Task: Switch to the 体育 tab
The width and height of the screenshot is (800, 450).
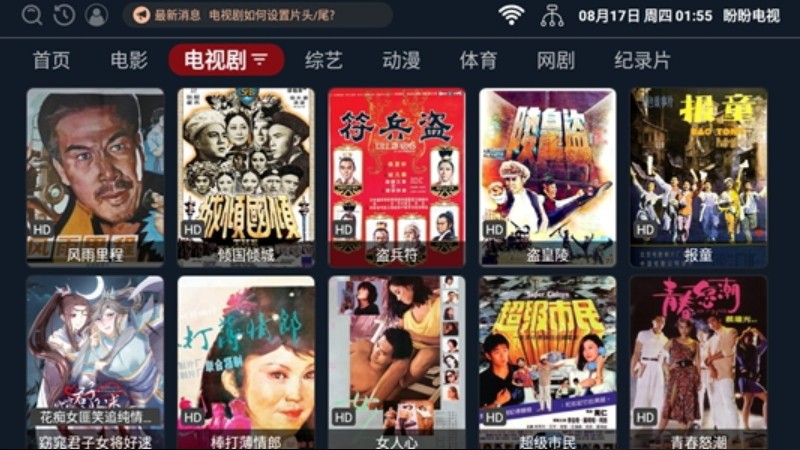Action: point(478,60)
